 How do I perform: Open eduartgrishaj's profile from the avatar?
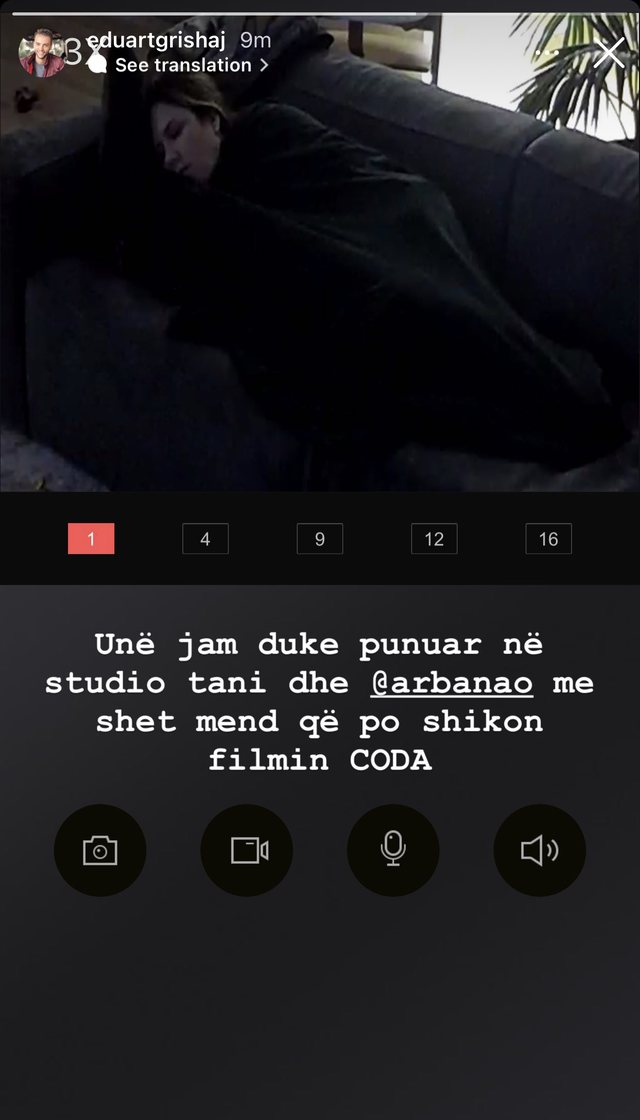[41, 51]
